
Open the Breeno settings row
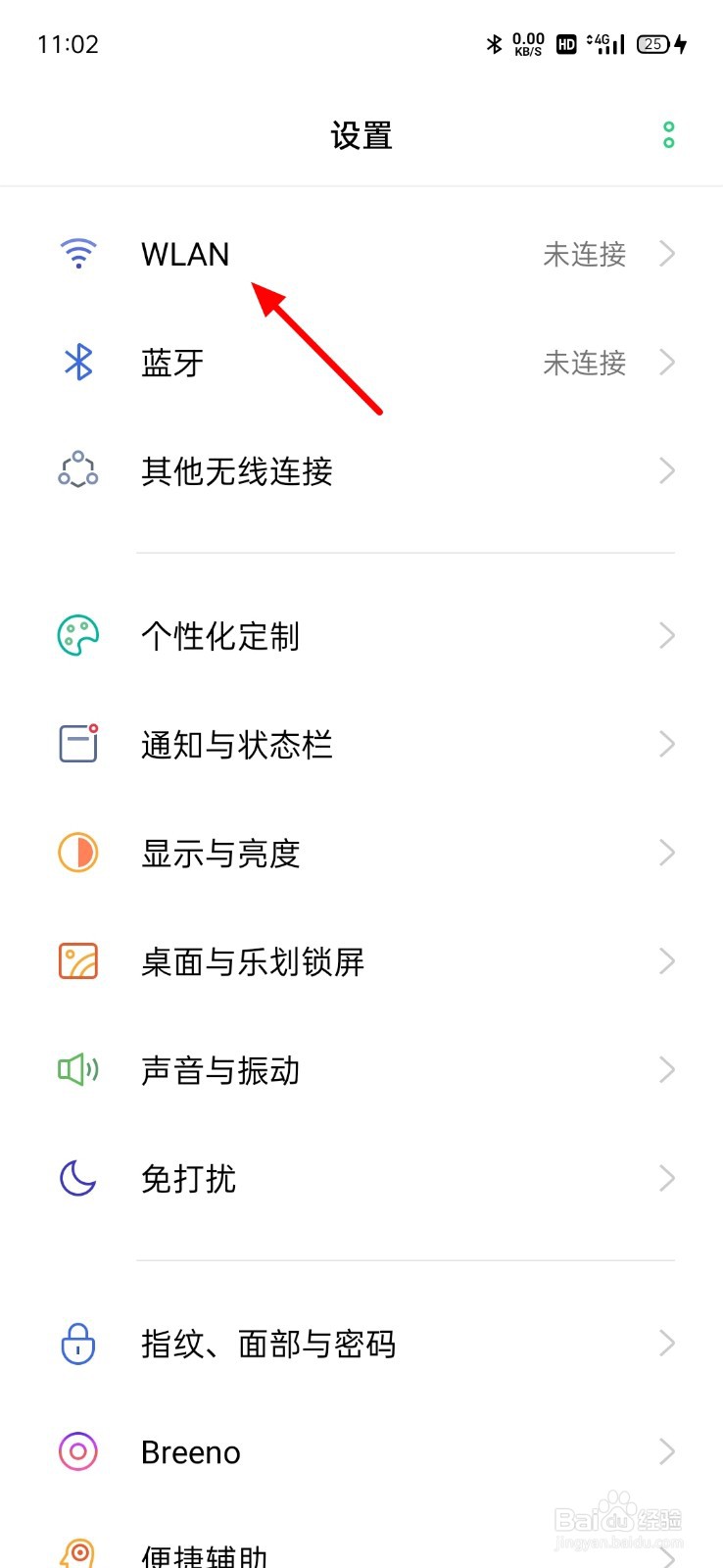point(361,1451)
